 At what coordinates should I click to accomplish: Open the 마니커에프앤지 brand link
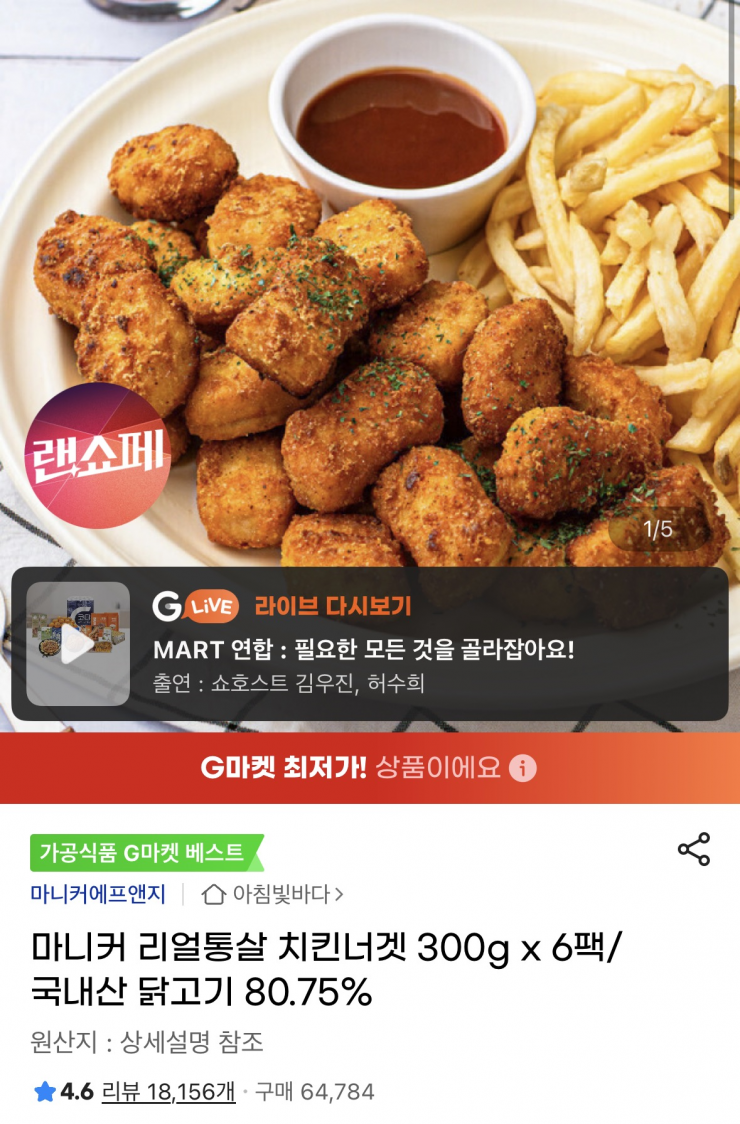pos(98,894)
